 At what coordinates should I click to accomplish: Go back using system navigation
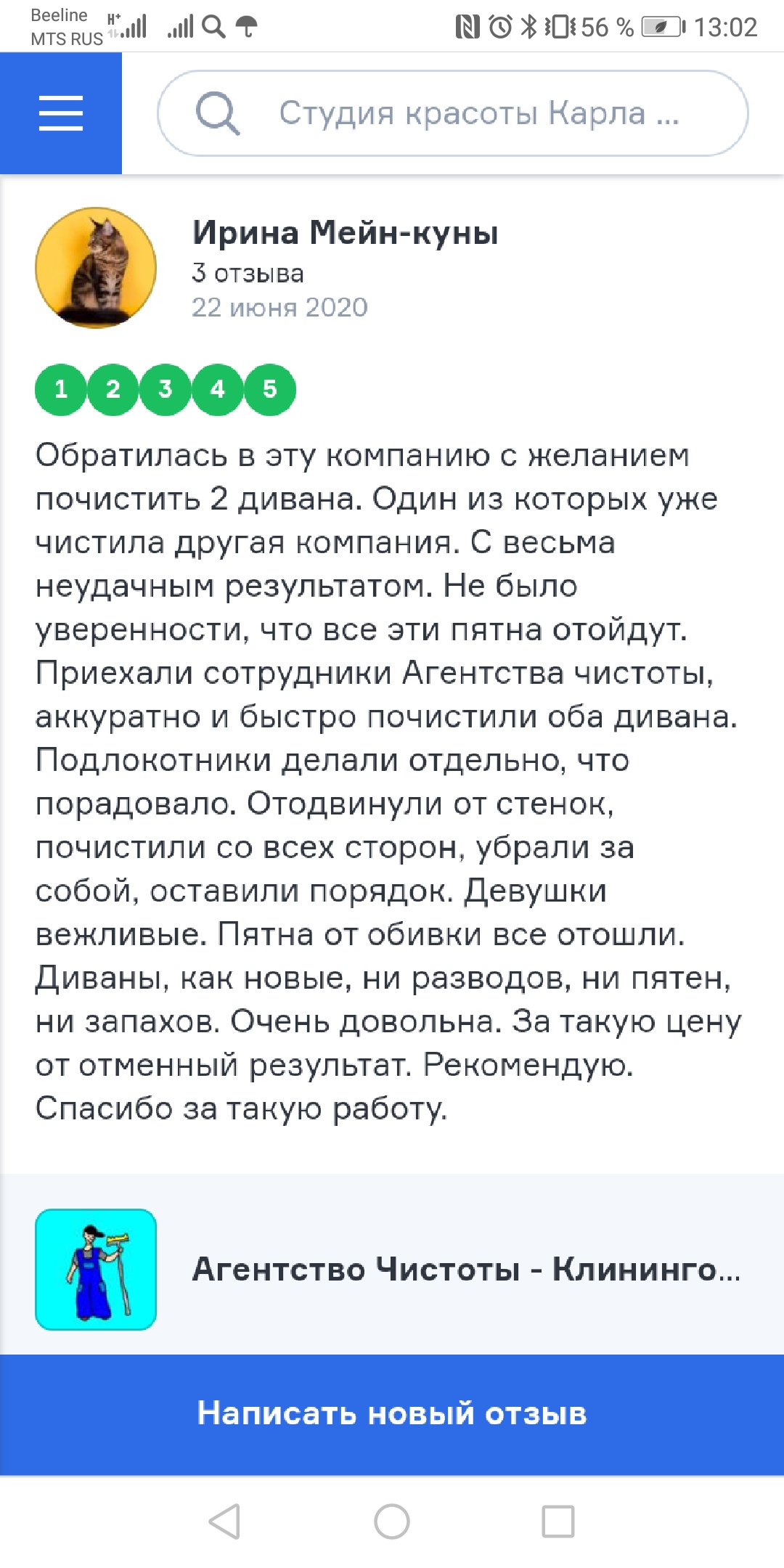coord(225,1521)
